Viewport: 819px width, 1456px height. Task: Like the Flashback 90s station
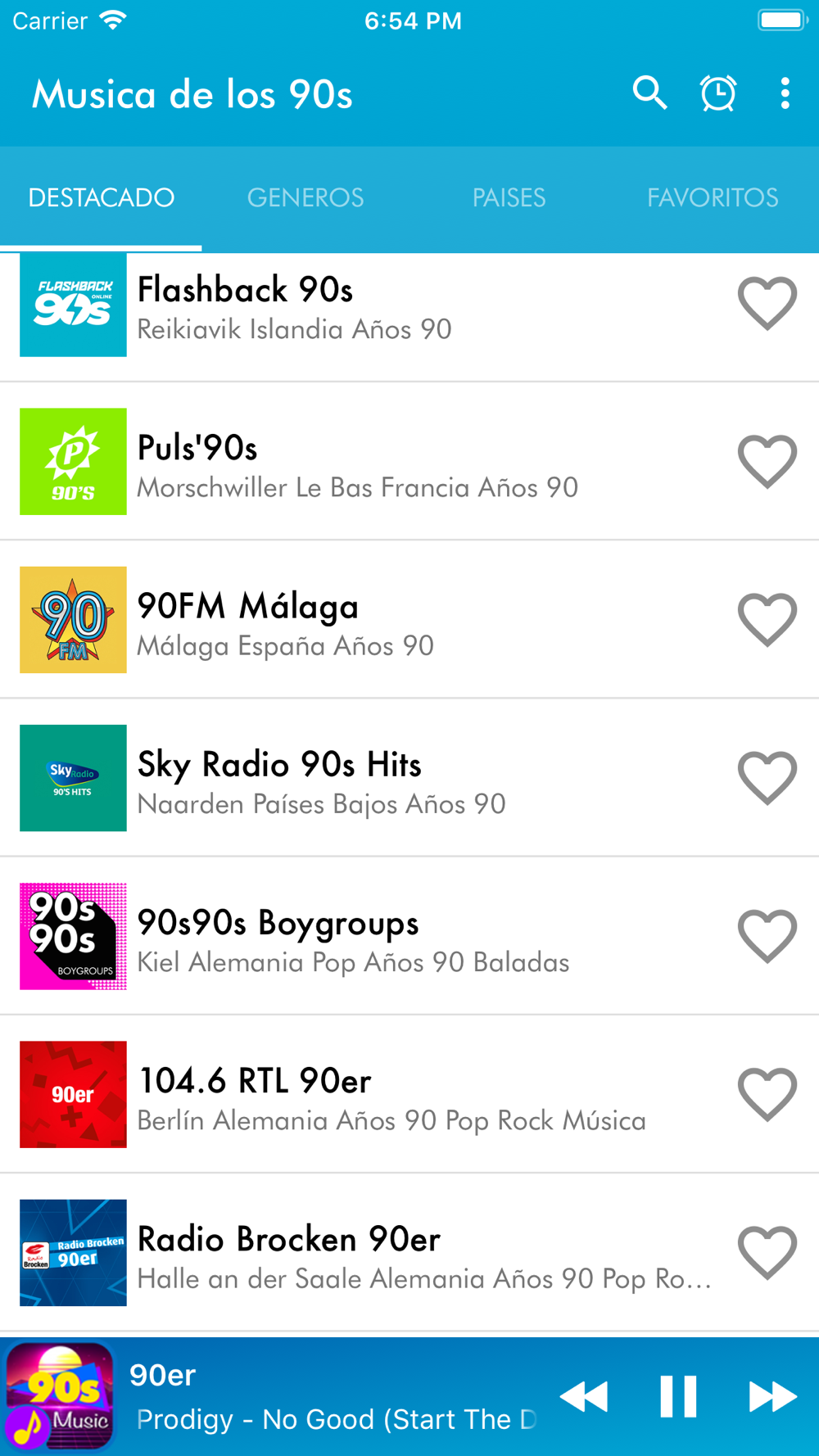tap(767, 303)
